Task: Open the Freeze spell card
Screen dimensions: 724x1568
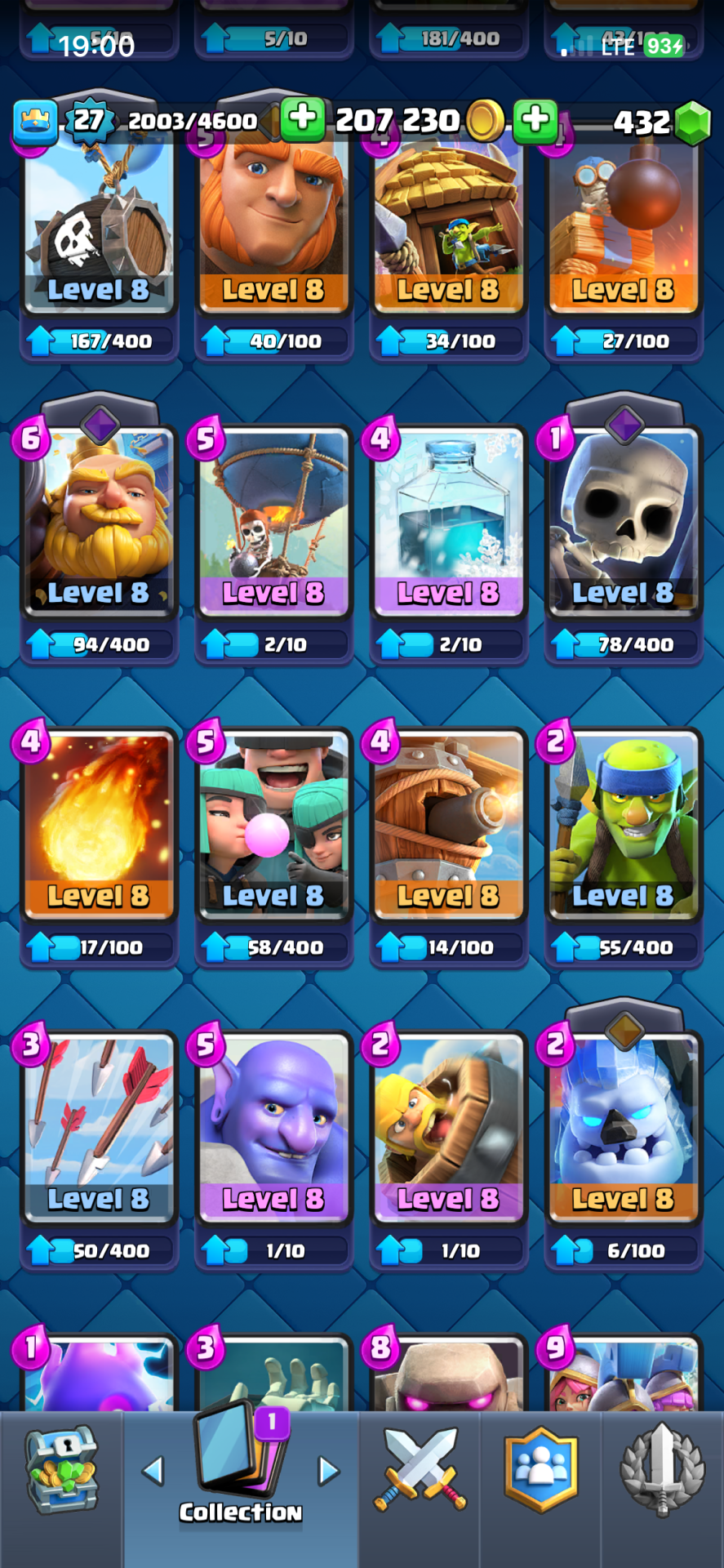Action: coord(448,523)
